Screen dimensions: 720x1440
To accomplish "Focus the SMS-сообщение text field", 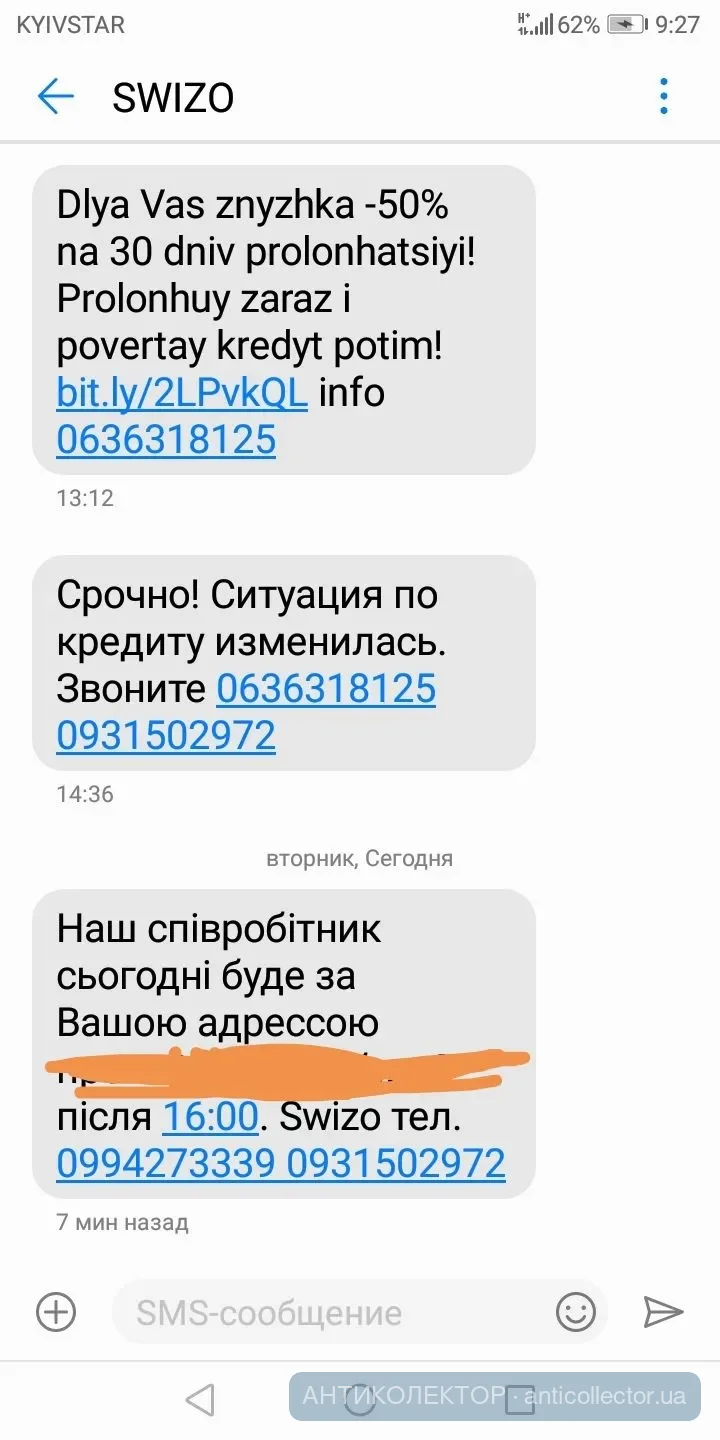I will pyautogui.click(x=330, y=1312).
